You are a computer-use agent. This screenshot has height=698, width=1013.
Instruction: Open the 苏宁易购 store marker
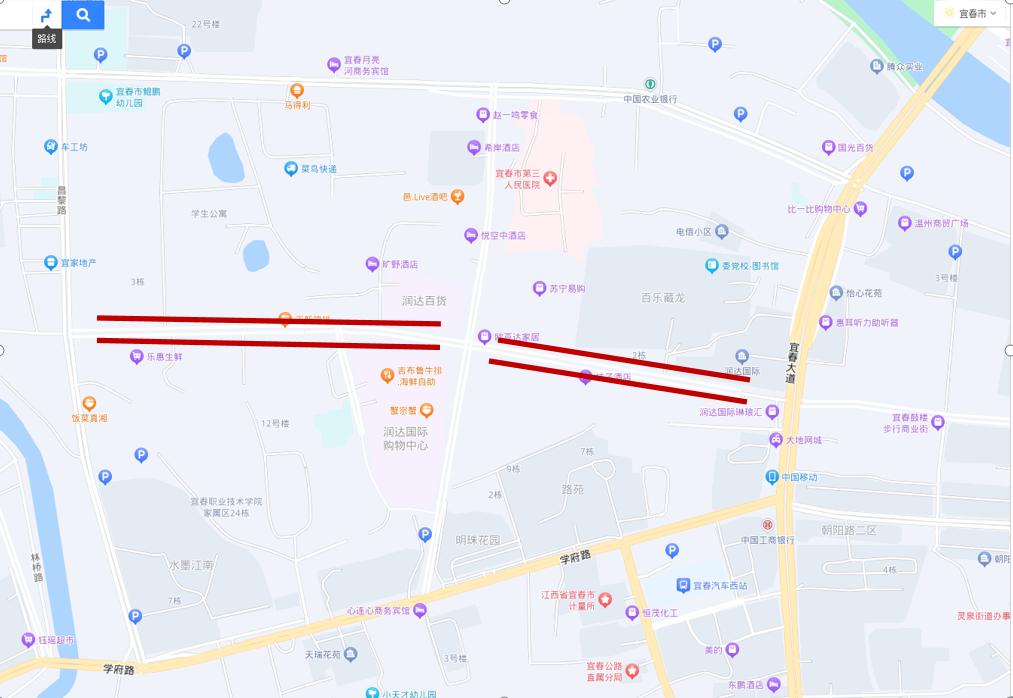[539, 288]
